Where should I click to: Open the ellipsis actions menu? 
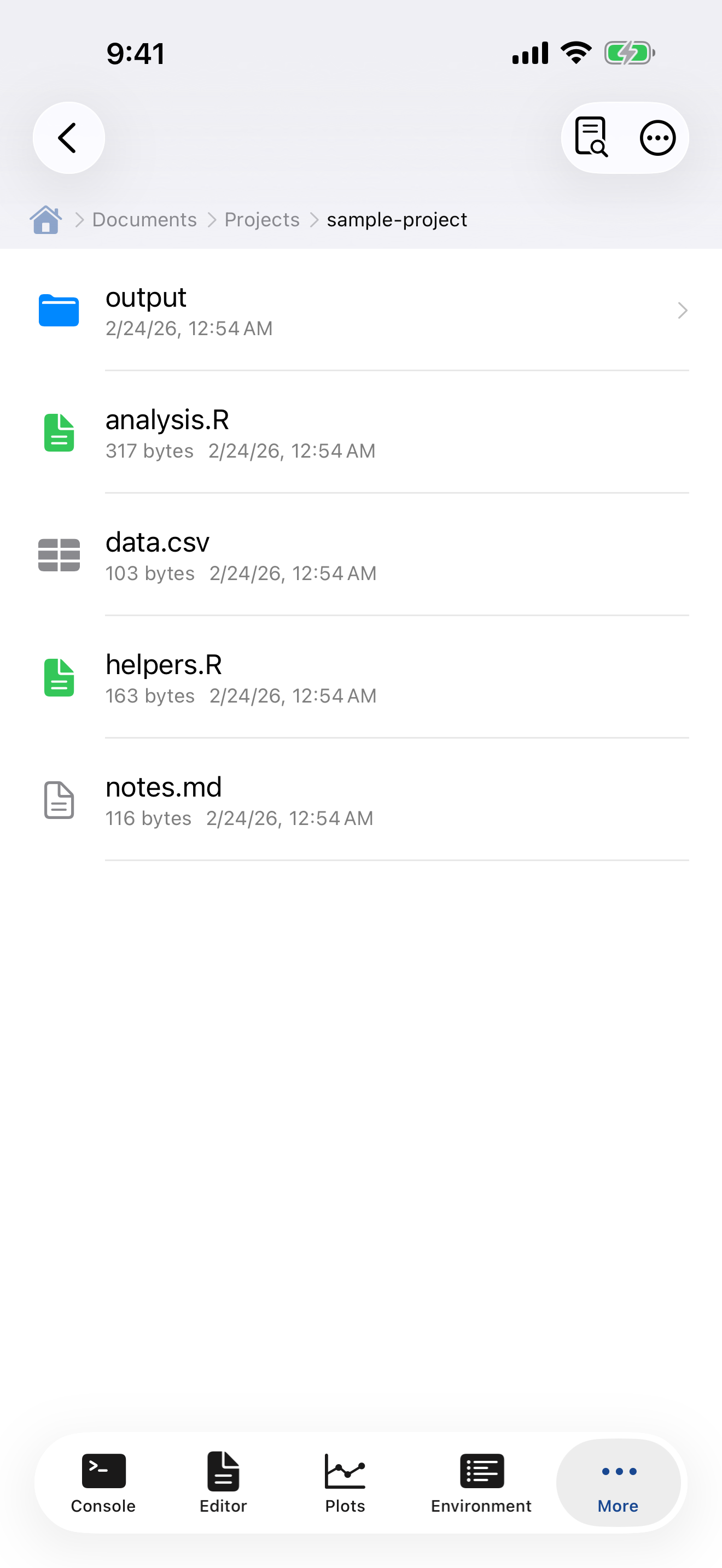tap(658, 138)
